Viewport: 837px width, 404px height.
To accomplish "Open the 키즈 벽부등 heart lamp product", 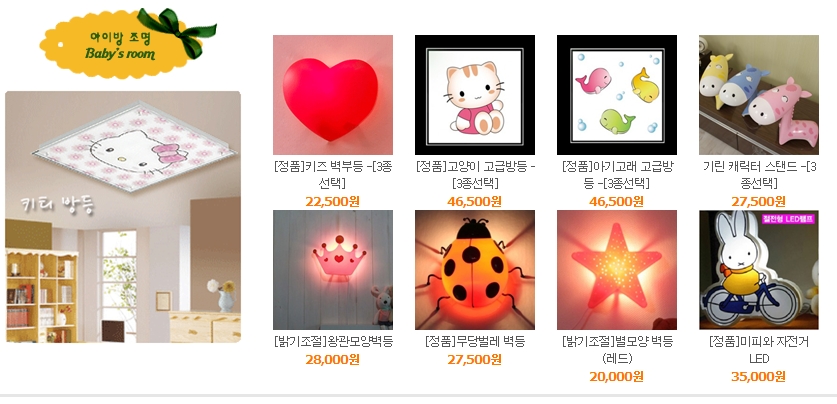I will click(x=333, y=95).
